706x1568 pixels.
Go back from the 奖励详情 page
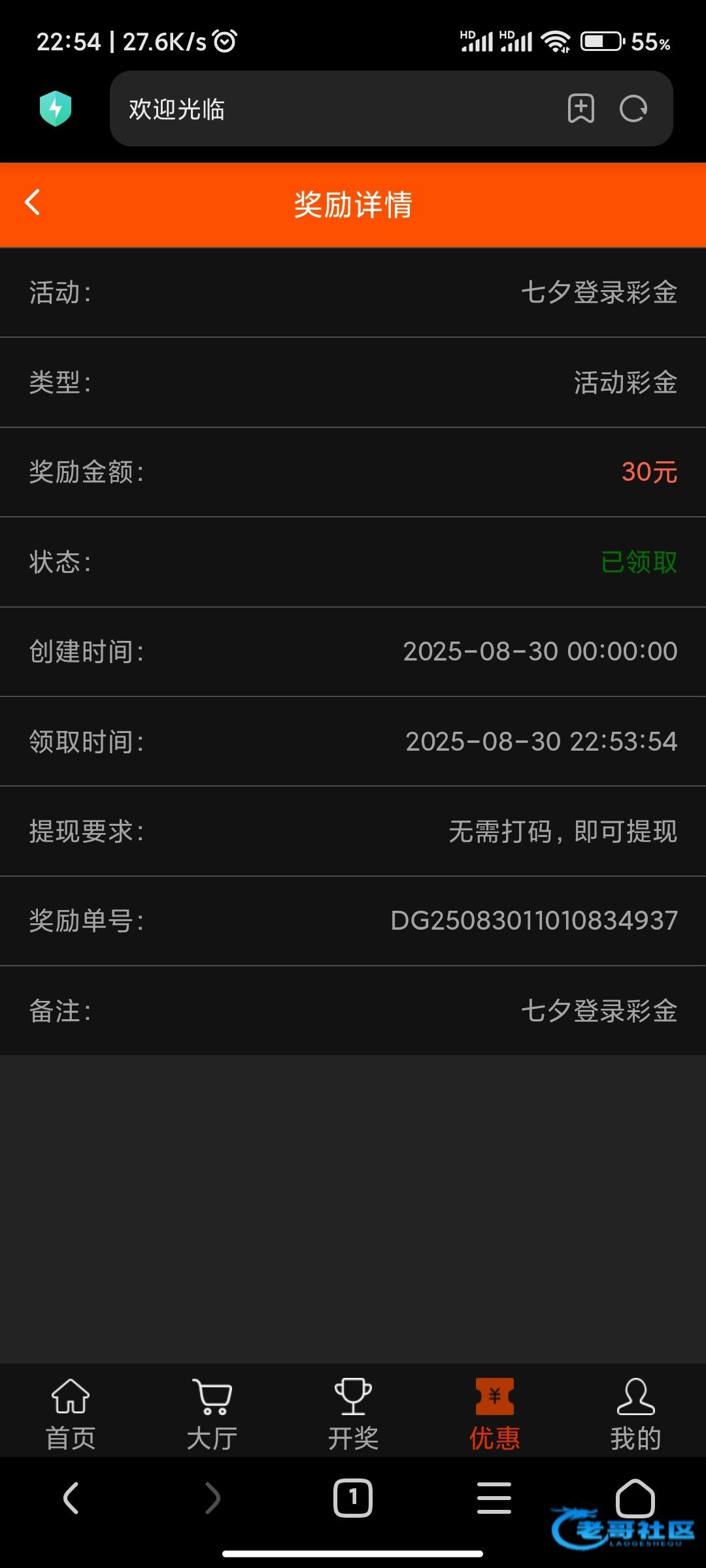click(33, 203)
